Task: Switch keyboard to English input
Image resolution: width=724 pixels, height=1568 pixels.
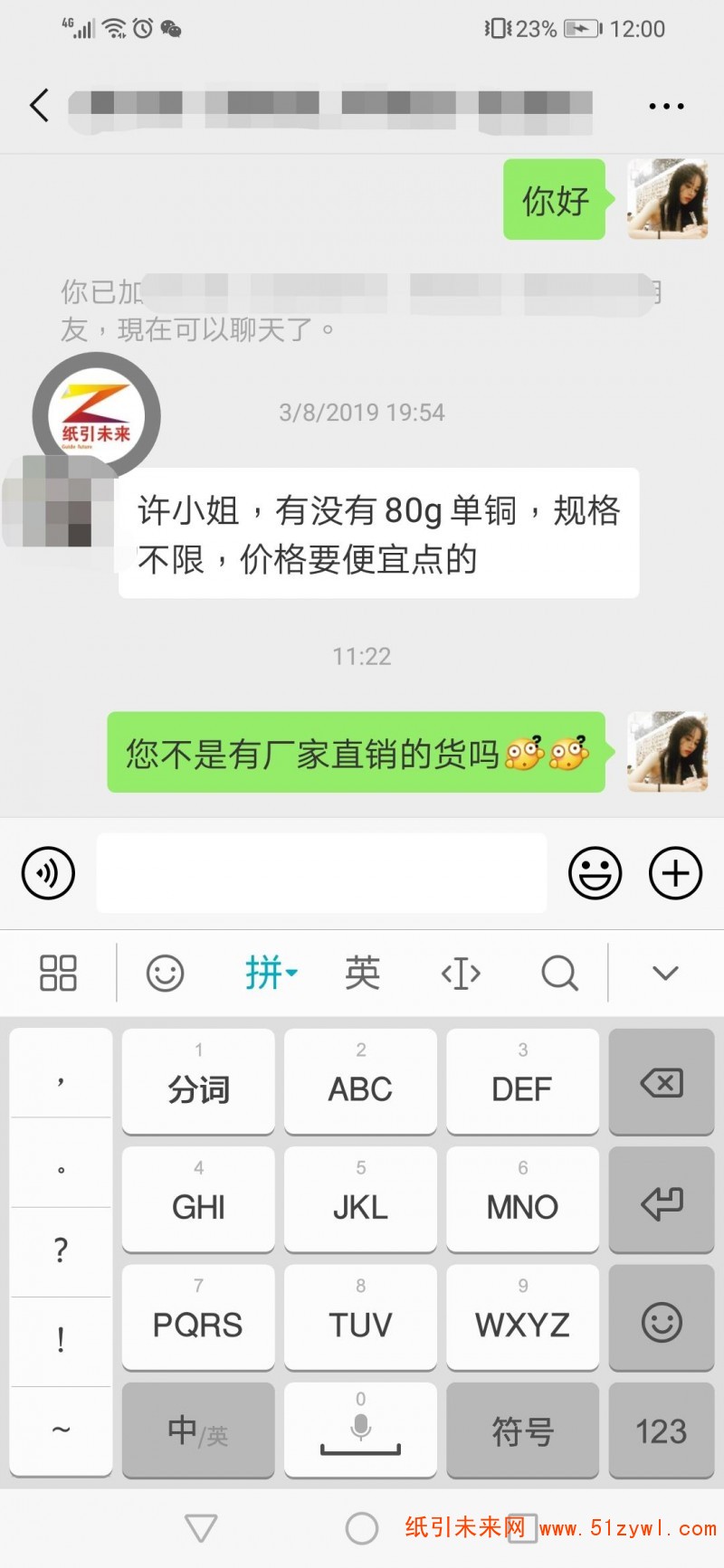Action: [362, 974]
